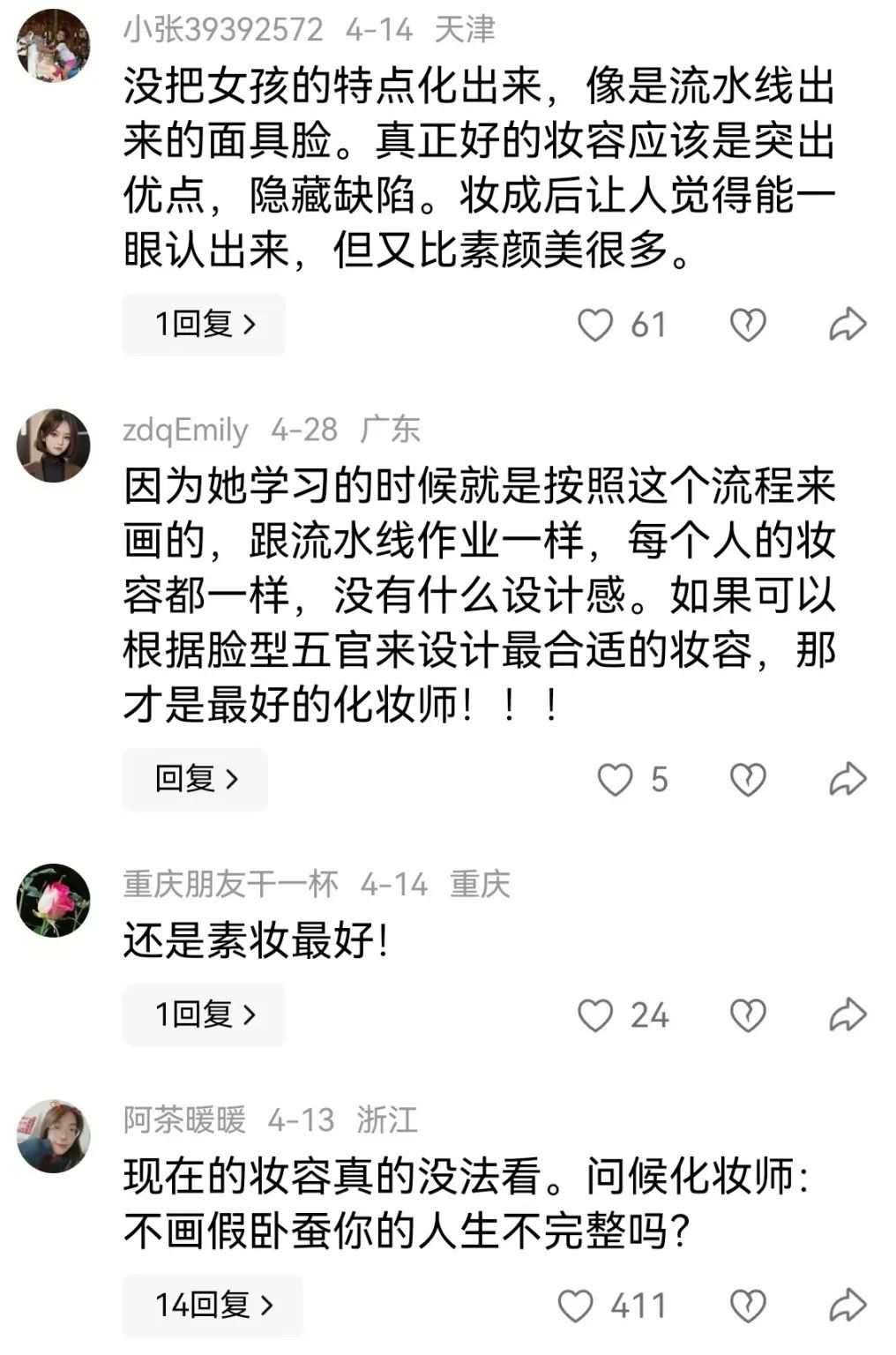Viewport: 896px width, 1355px height.
Task: Reply to zdqEmily's comment
Action: tap(195, 780)
